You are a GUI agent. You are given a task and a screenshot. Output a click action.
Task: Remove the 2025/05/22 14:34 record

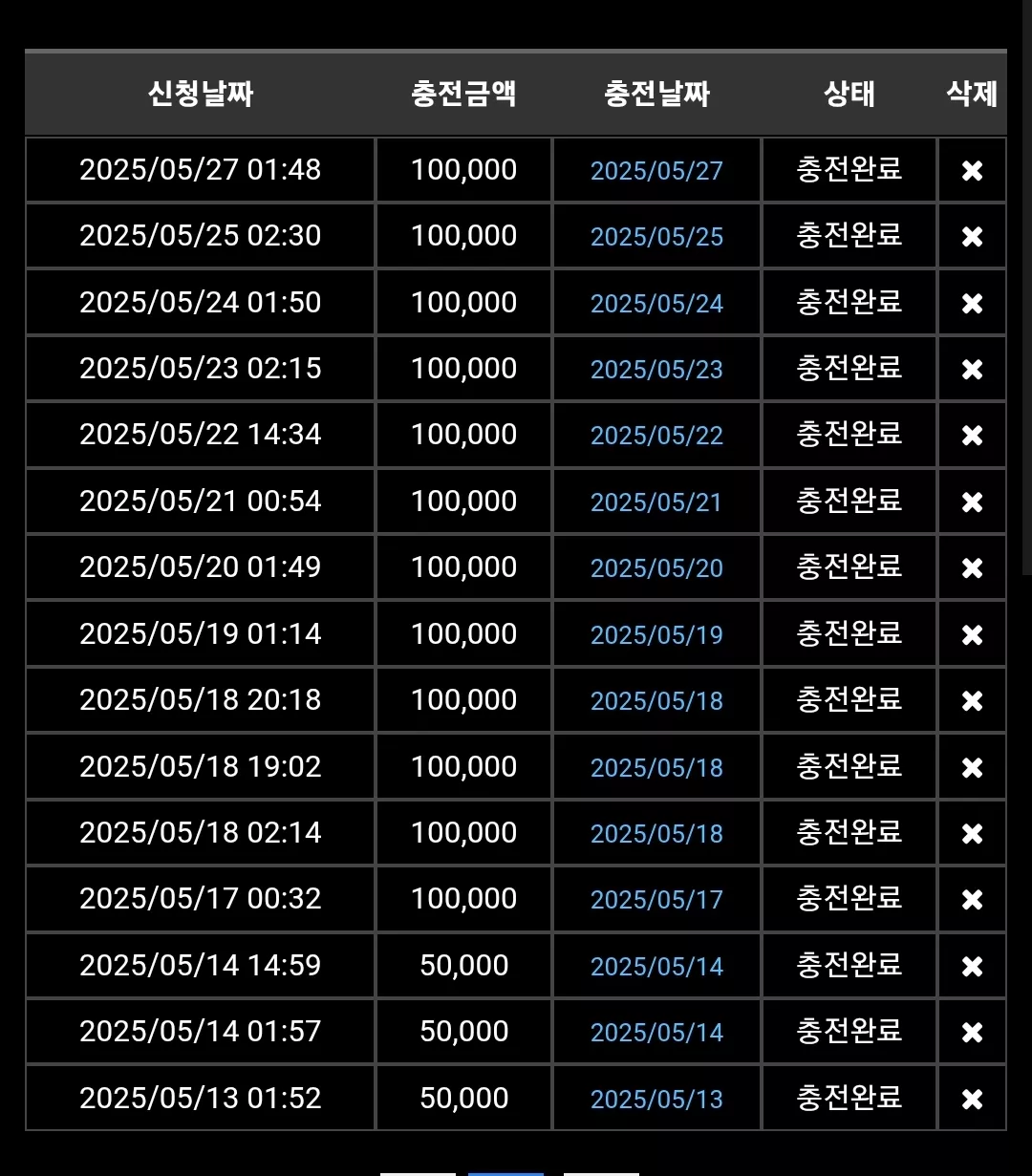point(972,436)
